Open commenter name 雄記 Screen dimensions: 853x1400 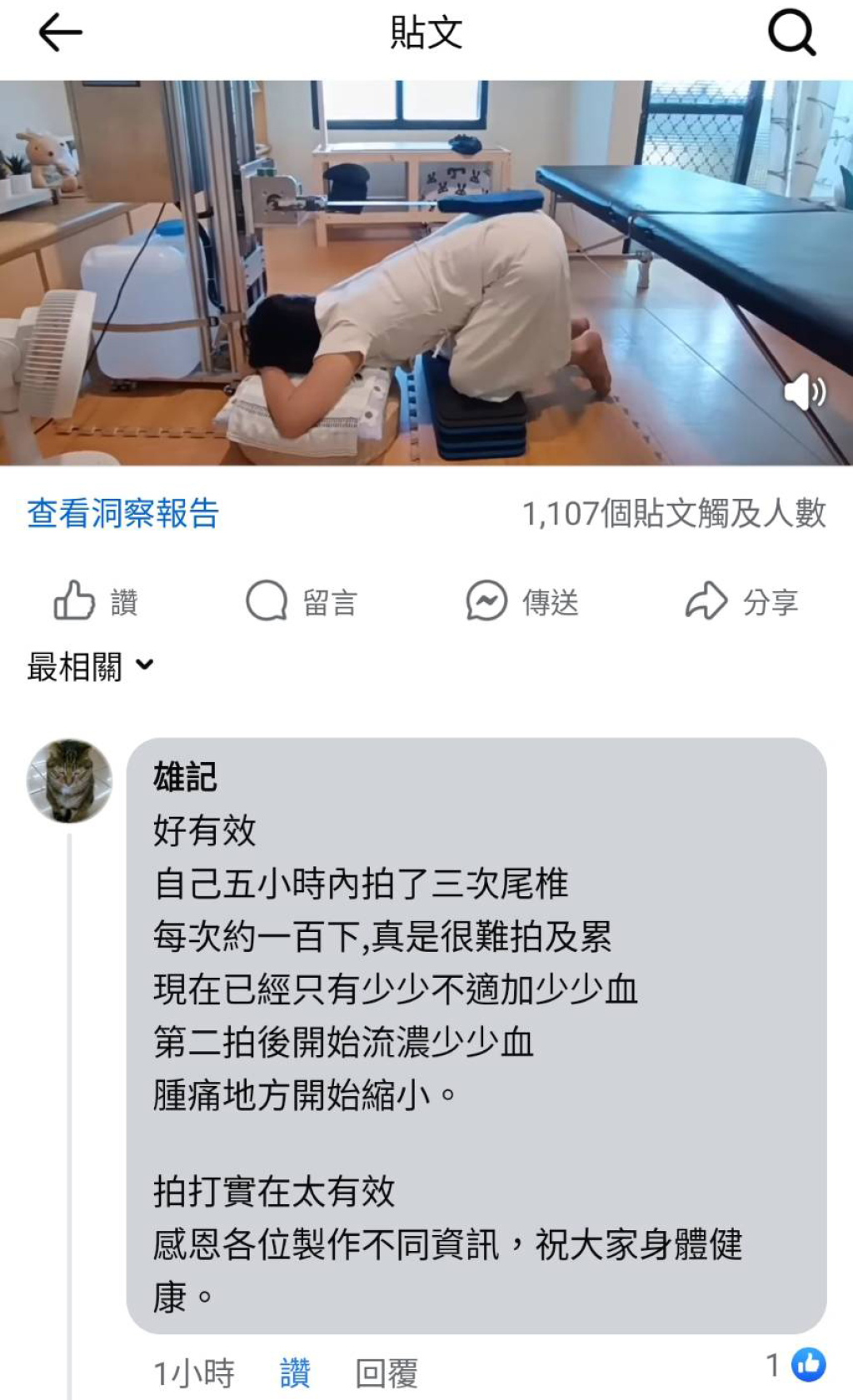click(185, 776)
